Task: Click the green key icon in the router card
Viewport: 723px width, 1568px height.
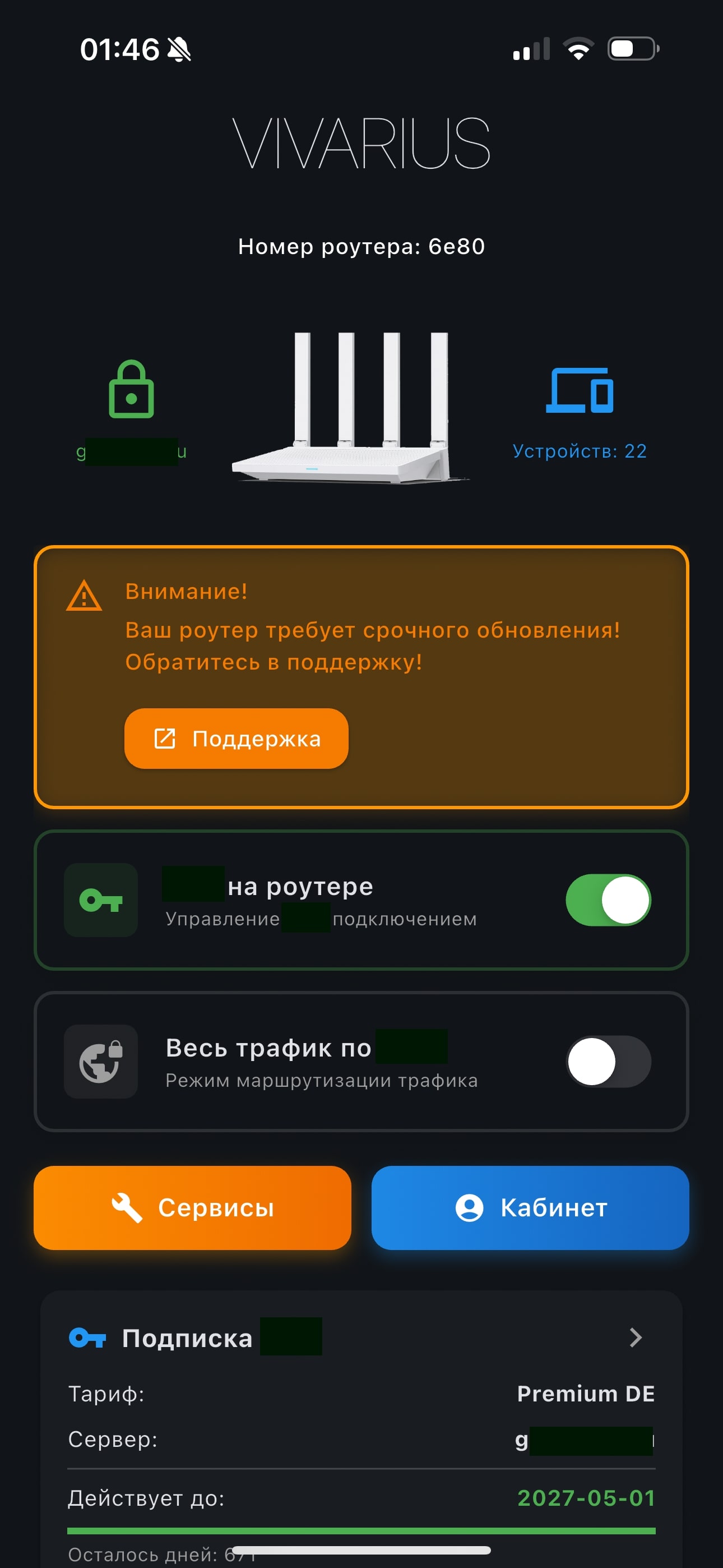Action: click(100, 901)
